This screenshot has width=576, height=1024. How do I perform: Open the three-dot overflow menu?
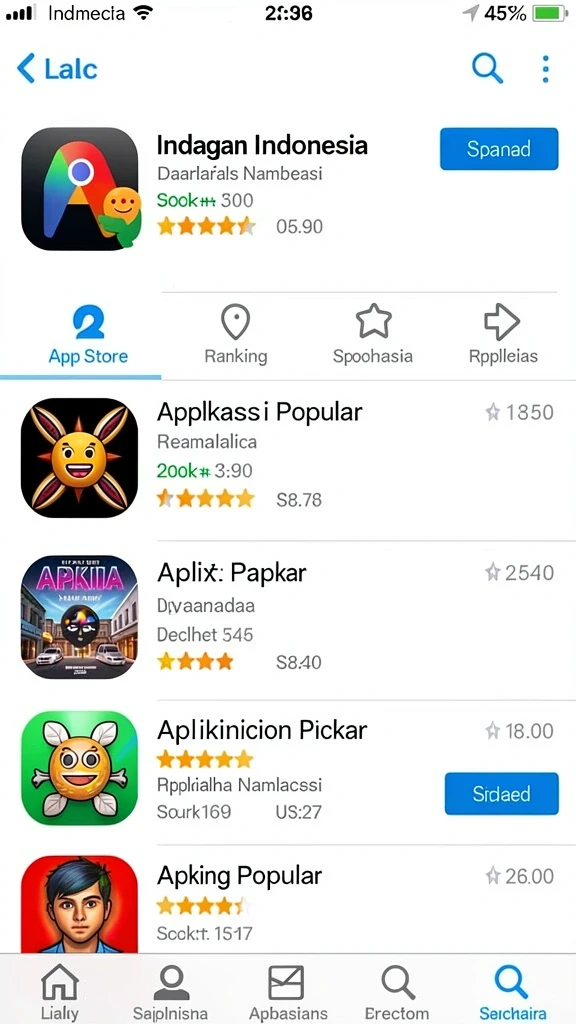[x=545, y=69]
